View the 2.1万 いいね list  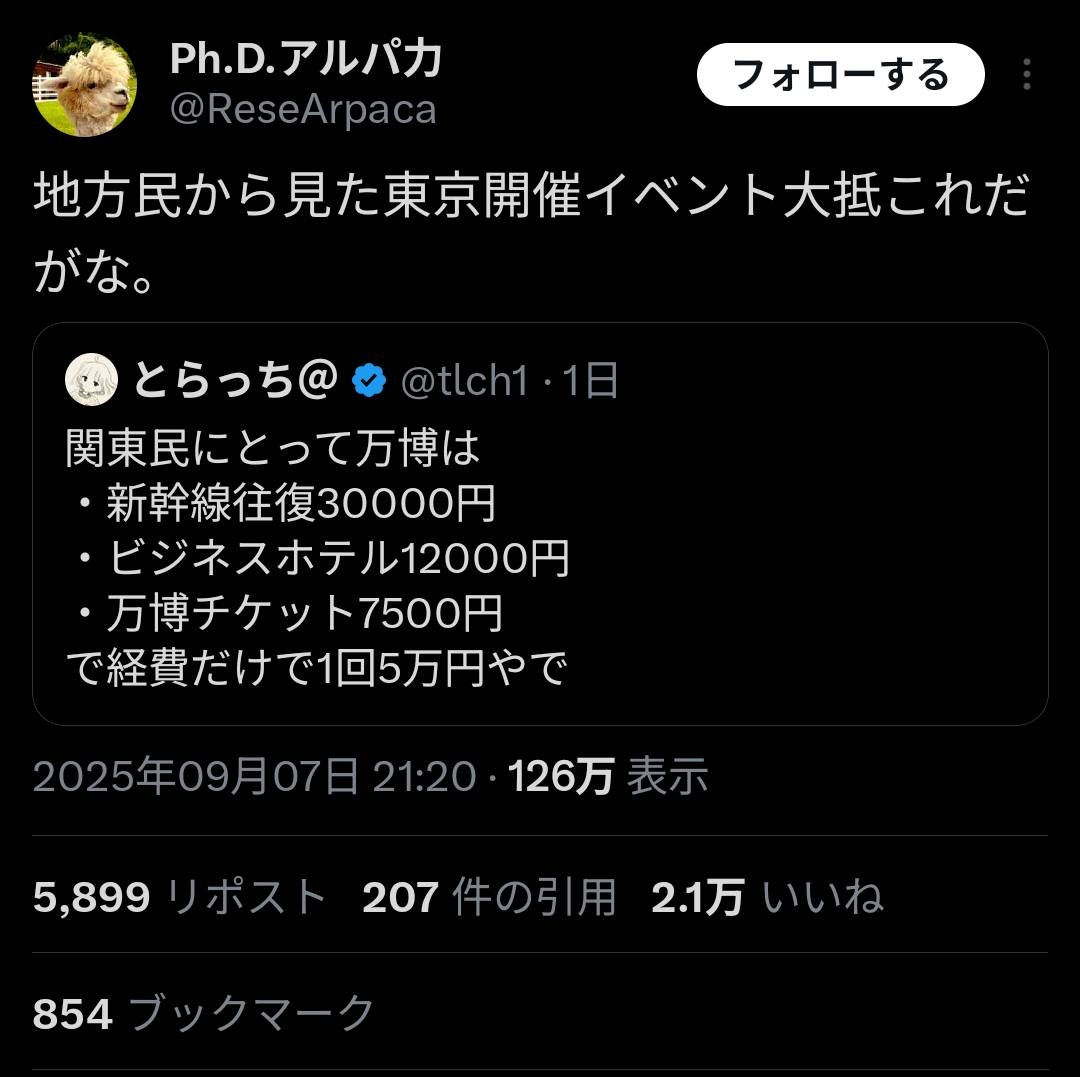(x=767, y=897)
